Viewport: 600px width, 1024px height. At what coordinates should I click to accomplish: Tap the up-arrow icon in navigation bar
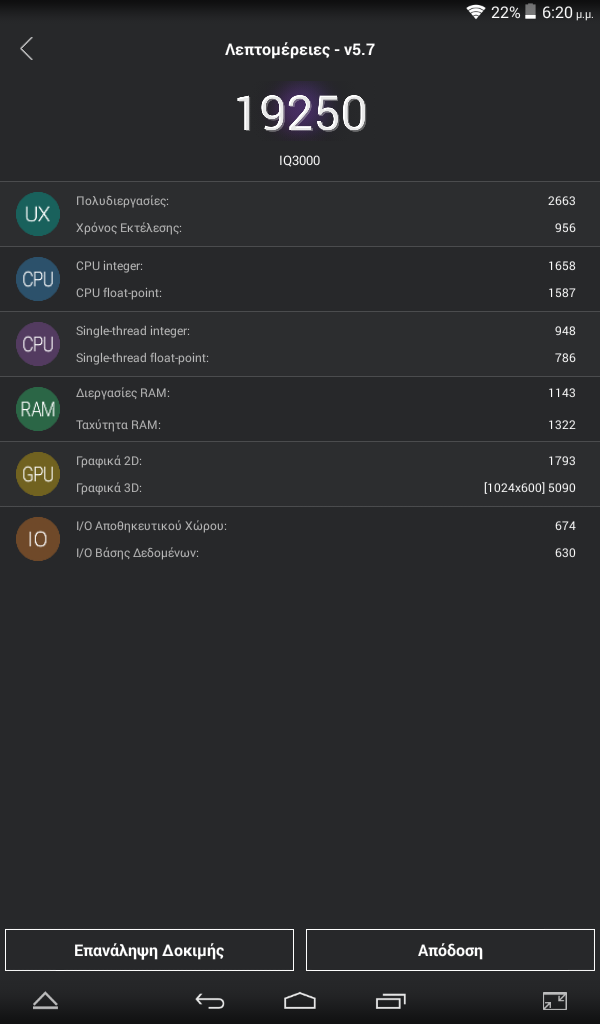tap(45, 1000)
